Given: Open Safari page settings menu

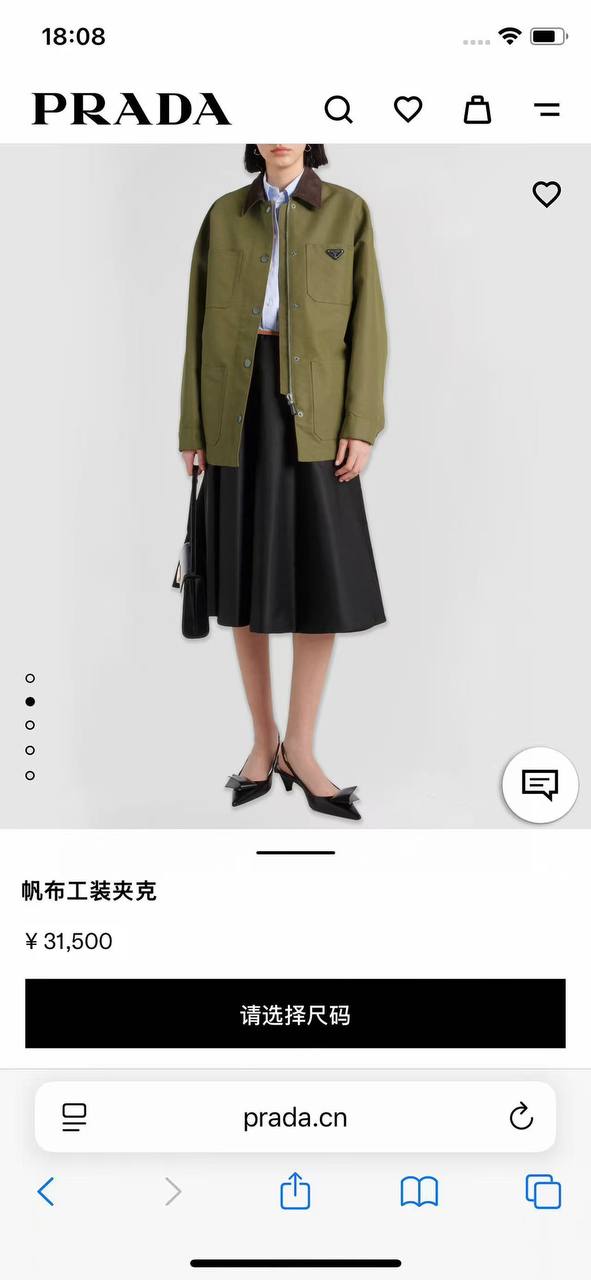Looking at the screenshot, I should tap(74, 1117).
